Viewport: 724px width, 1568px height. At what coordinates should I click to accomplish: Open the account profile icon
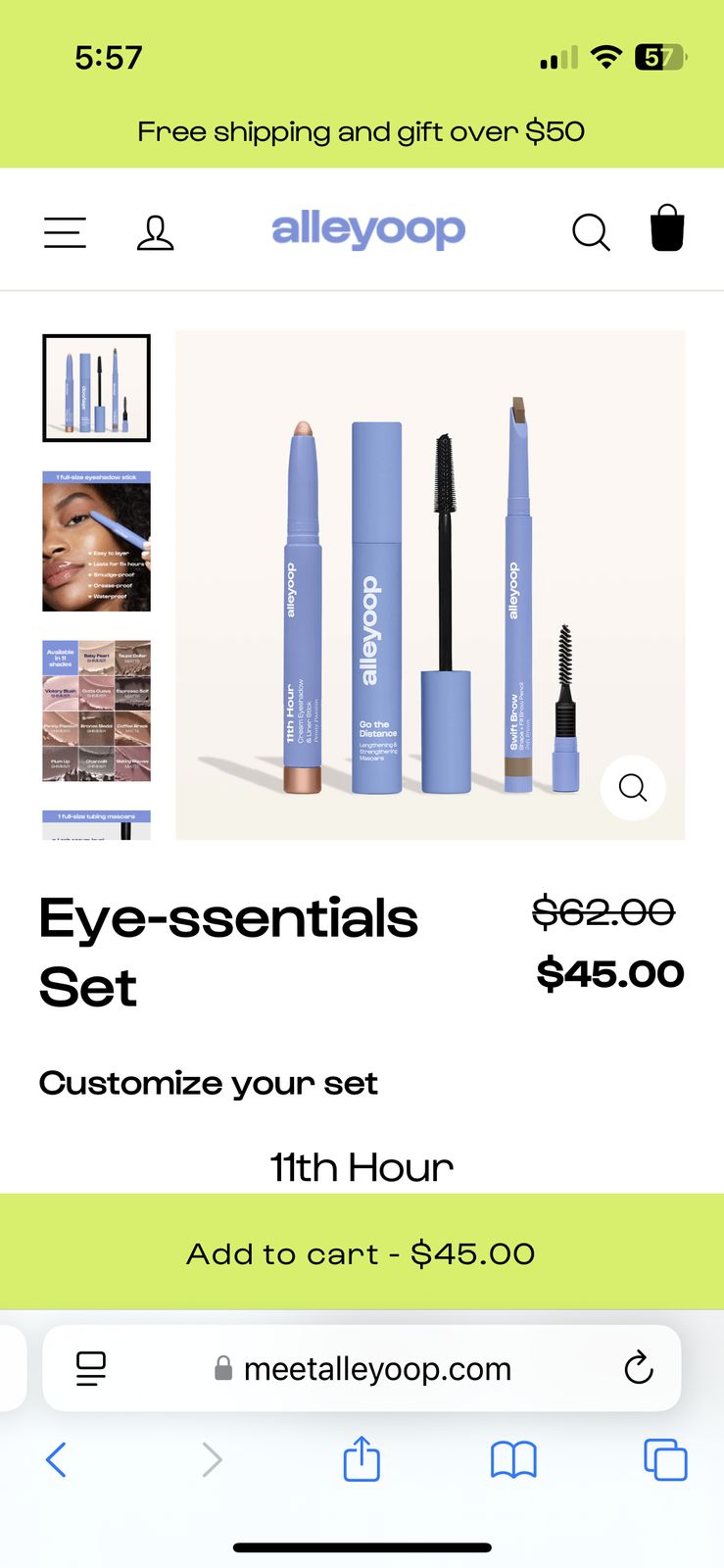point(155,232)
